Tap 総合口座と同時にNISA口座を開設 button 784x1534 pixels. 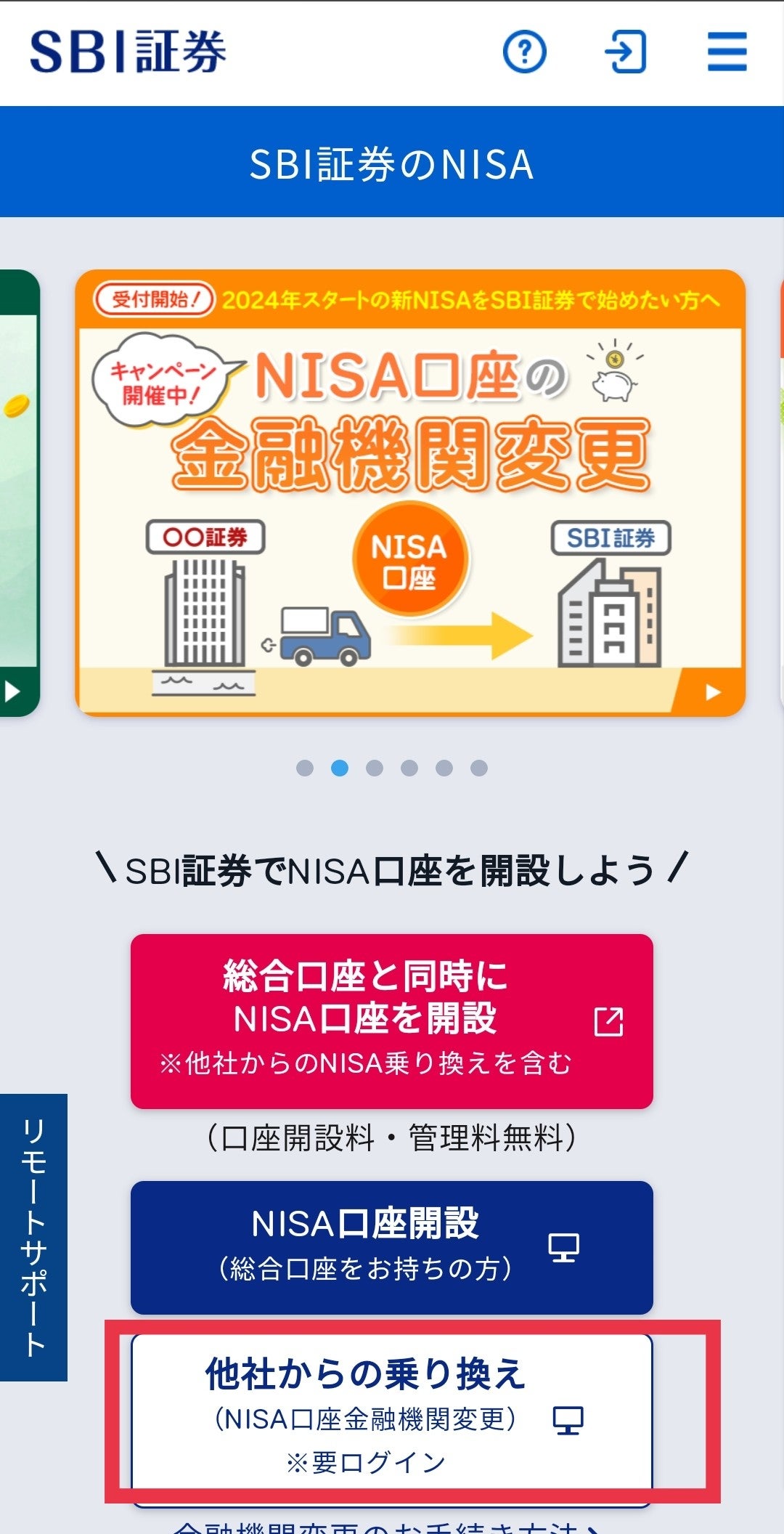(x=391, y=1020)
